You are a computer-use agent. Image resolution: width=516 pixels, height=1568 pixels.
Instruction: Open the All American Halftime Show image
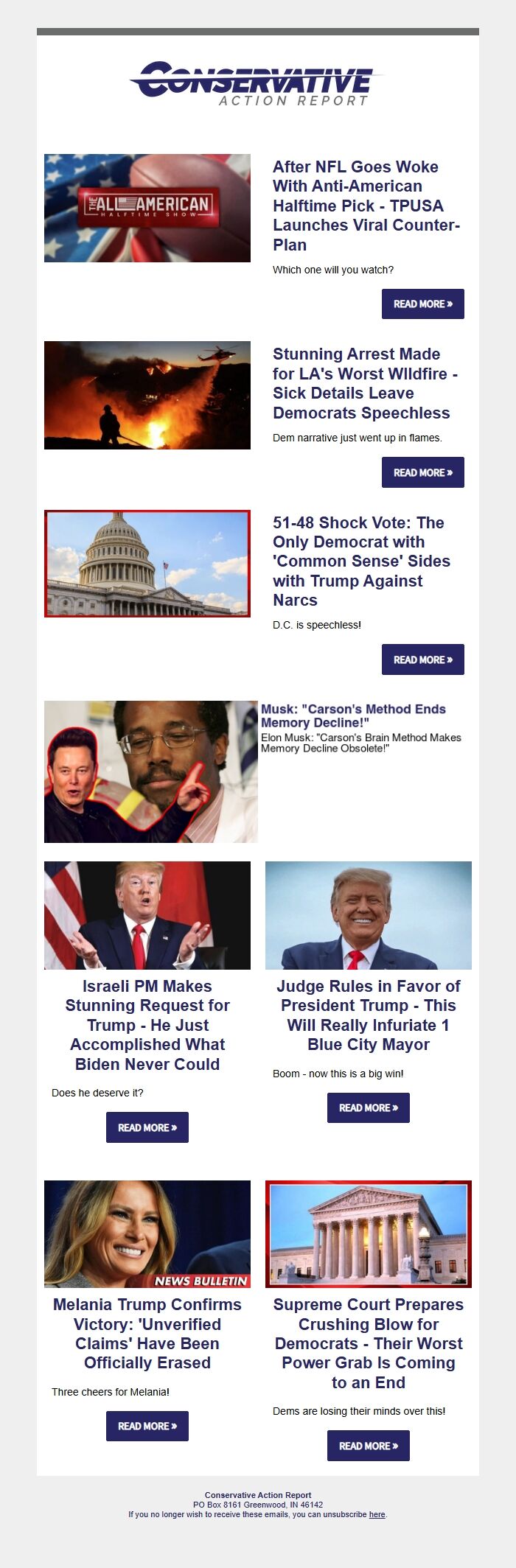[x=147, y=208]
